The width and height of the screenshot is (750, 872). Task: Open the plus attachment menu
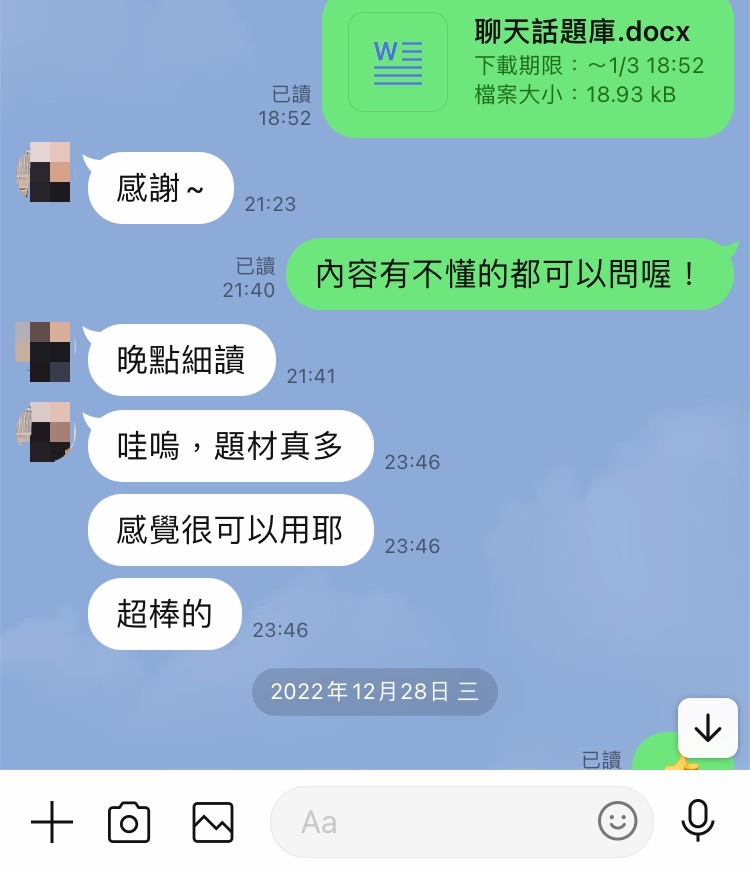click(52, 823)
